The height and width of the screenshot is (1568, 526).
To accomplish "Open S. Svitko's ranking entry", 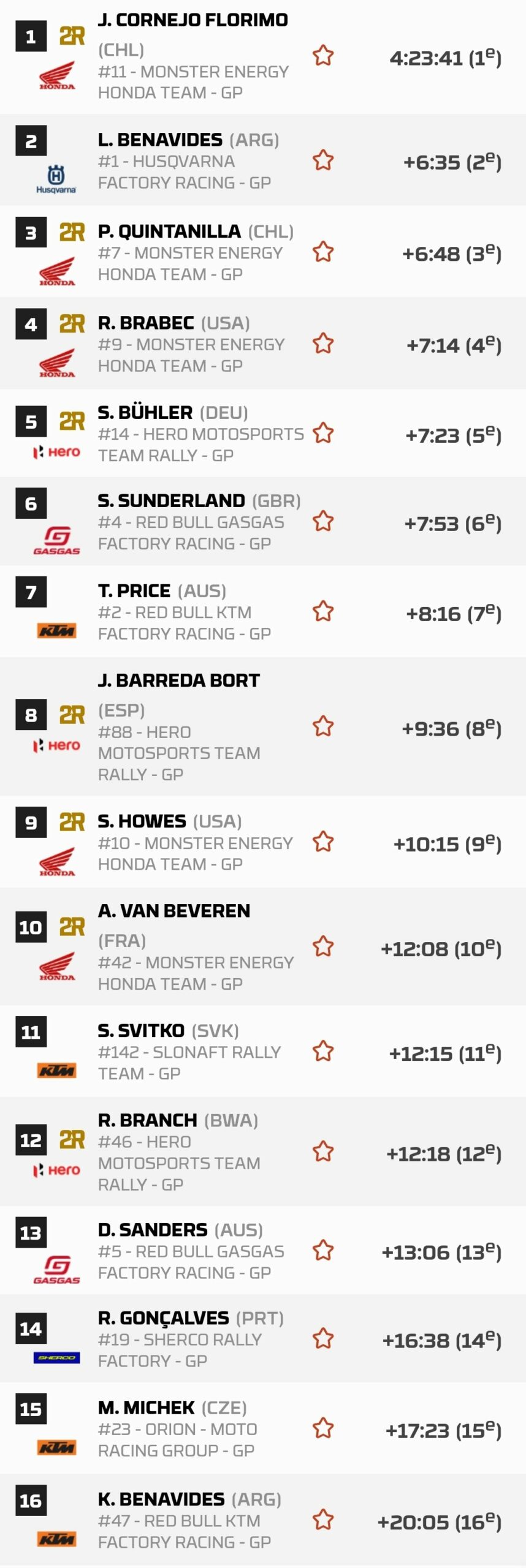I will point(141,1031).
